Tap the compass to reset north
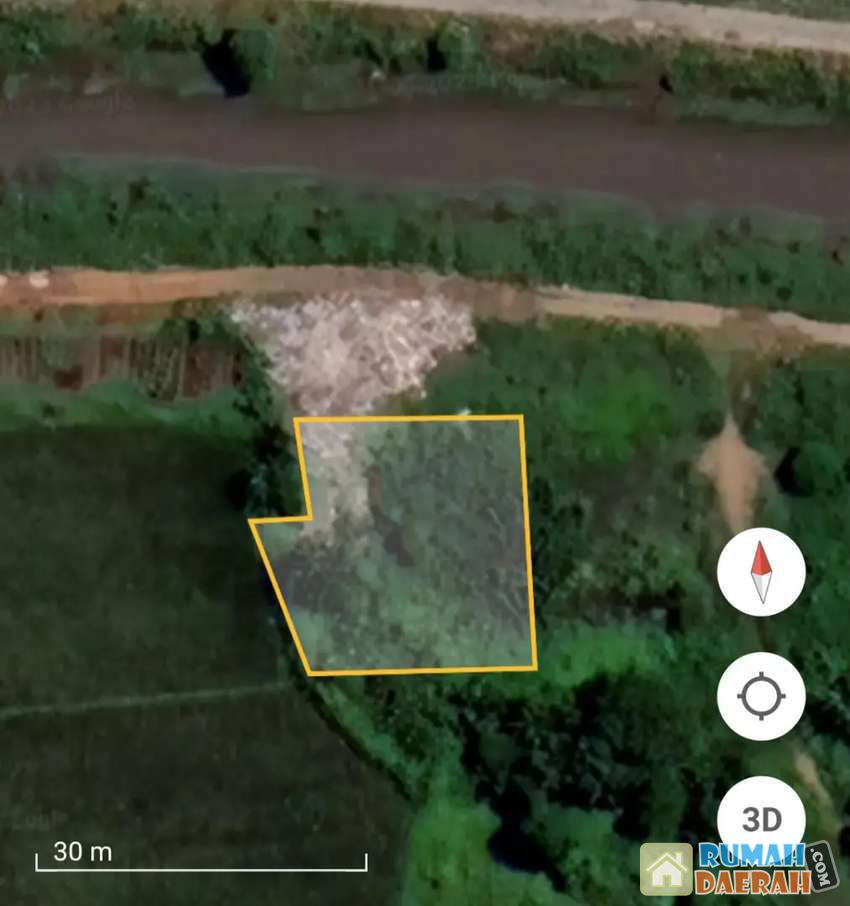The image size is (850, 906). pos(761,572)
